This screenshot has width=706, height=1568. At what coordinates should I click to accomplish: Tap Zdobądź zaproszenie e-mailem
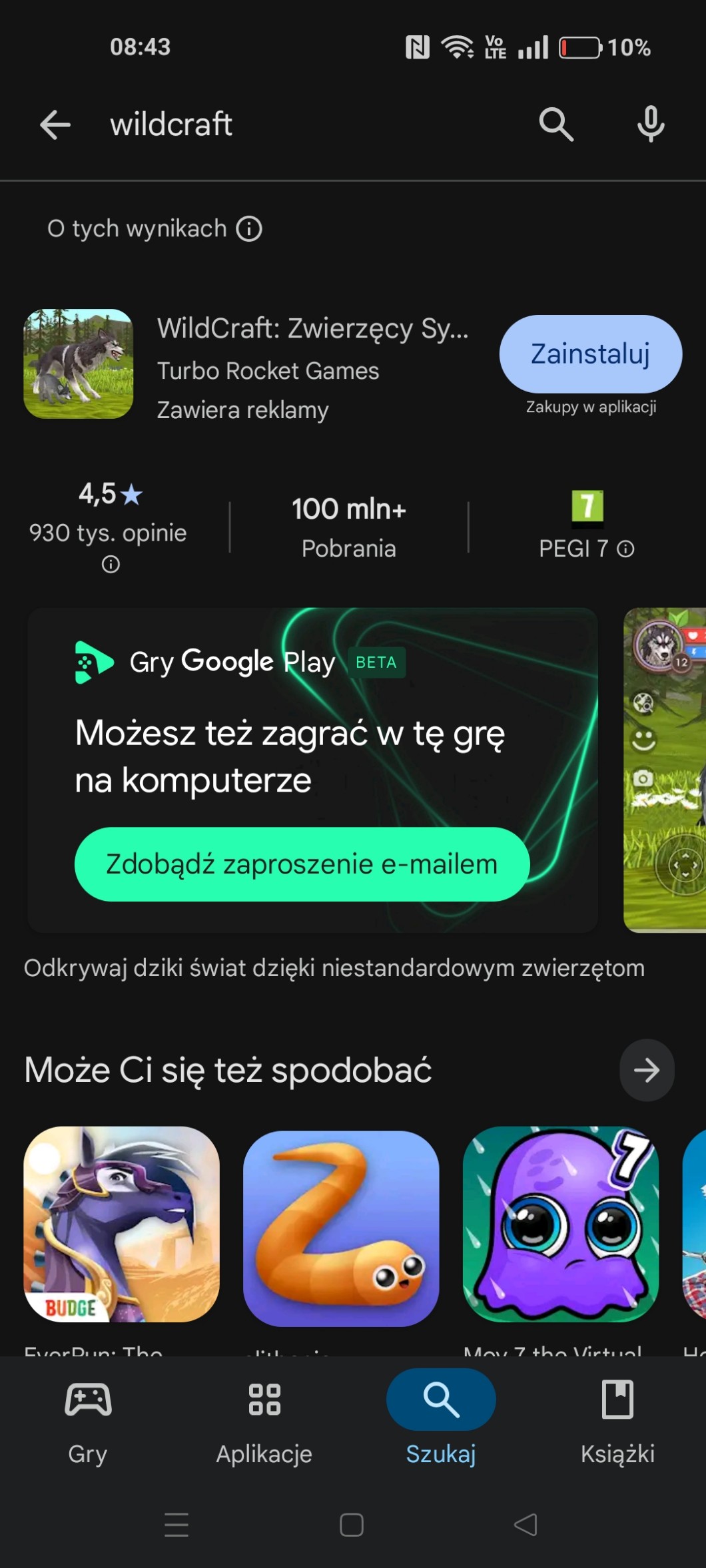tap(302, 864)
